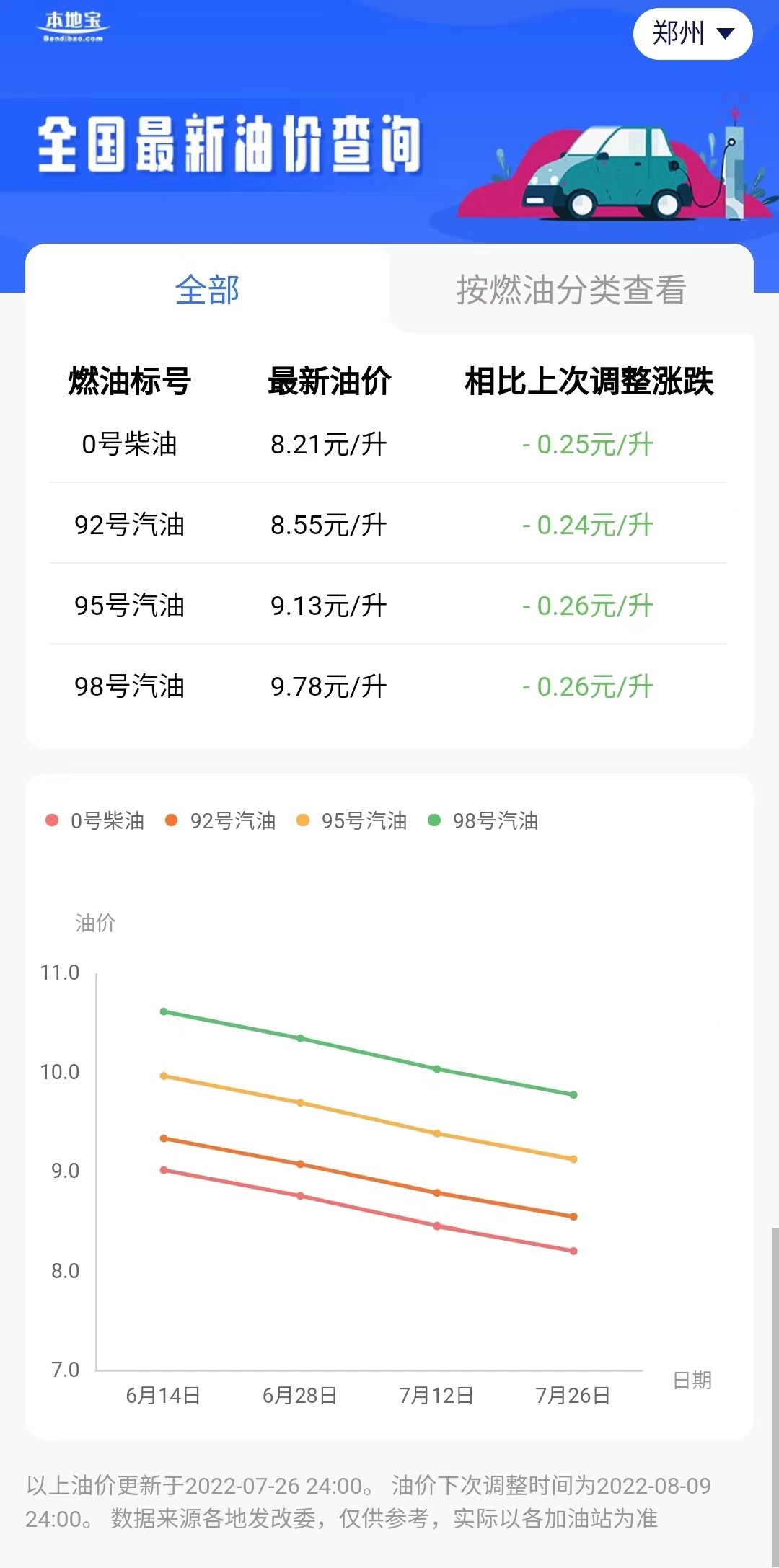Switch to the 全部 tab
Viewport: 779px width, 1568px height.
(x=207, y=290)
